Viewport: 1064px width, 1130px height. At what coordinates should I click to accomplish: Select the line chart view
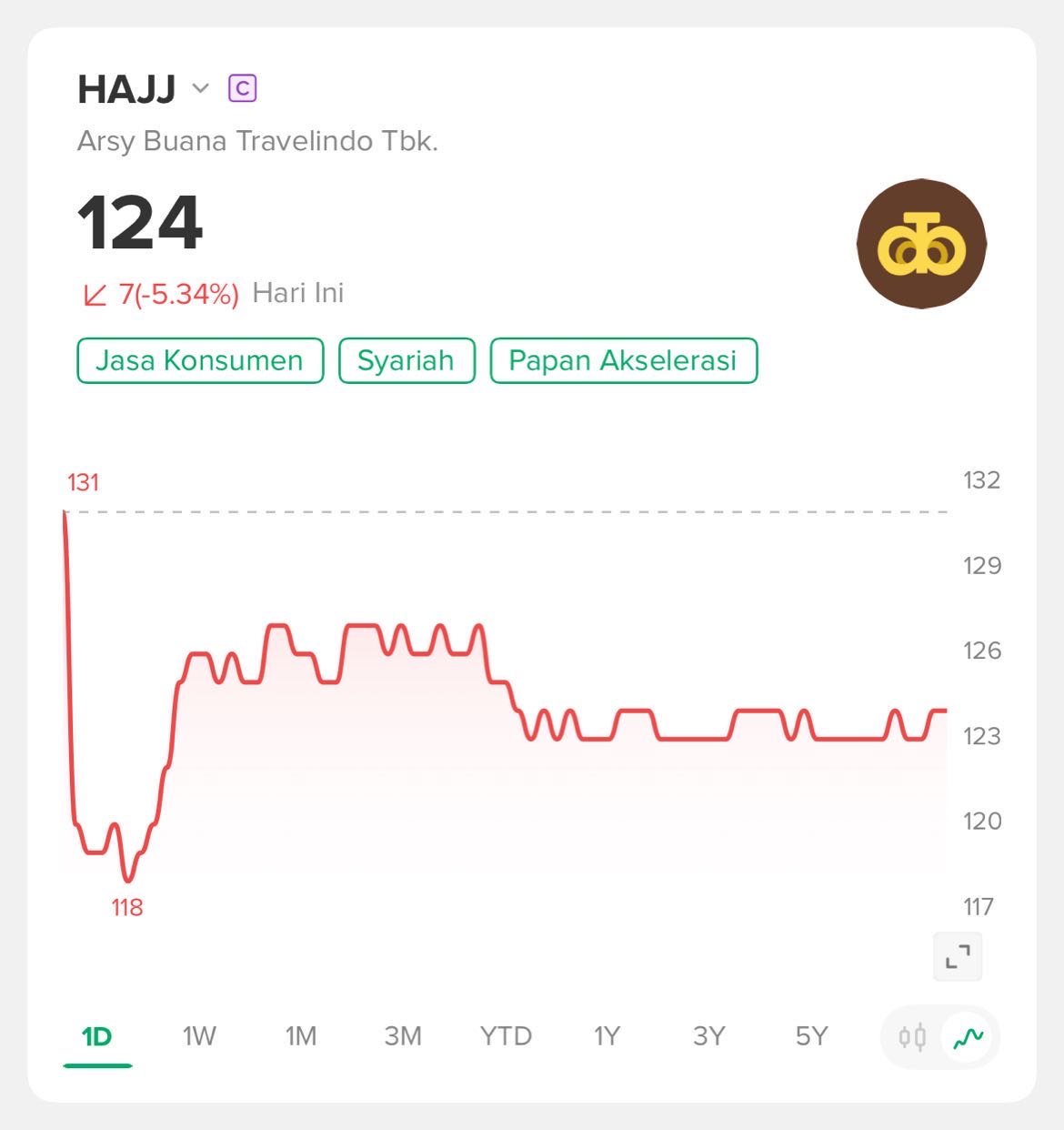tap(969, 1037)
